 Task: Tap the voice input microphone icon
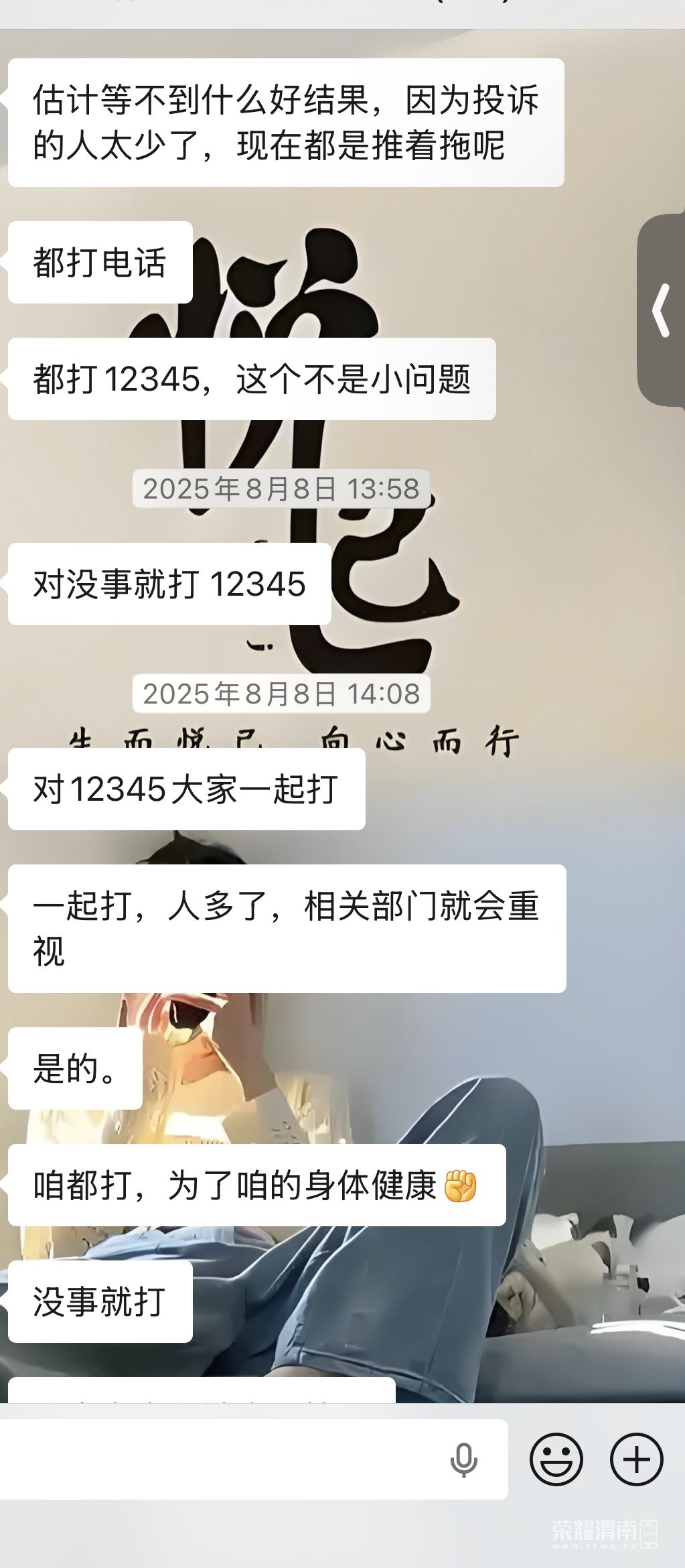(x=463, y=1460)
